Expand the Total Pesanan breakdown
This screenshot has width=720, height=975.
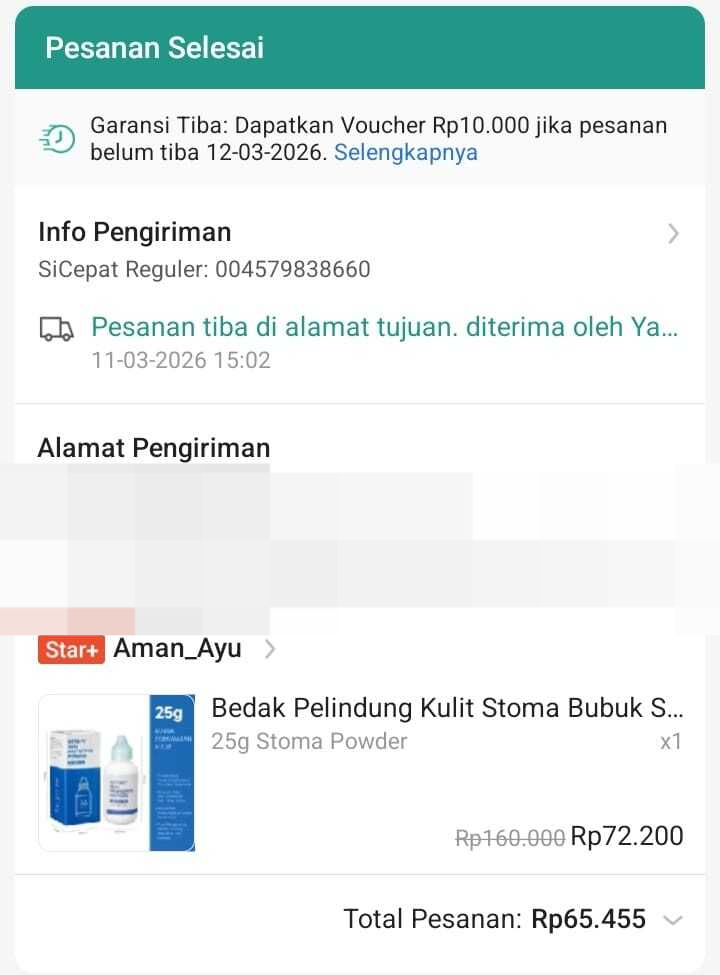(673, 920)
